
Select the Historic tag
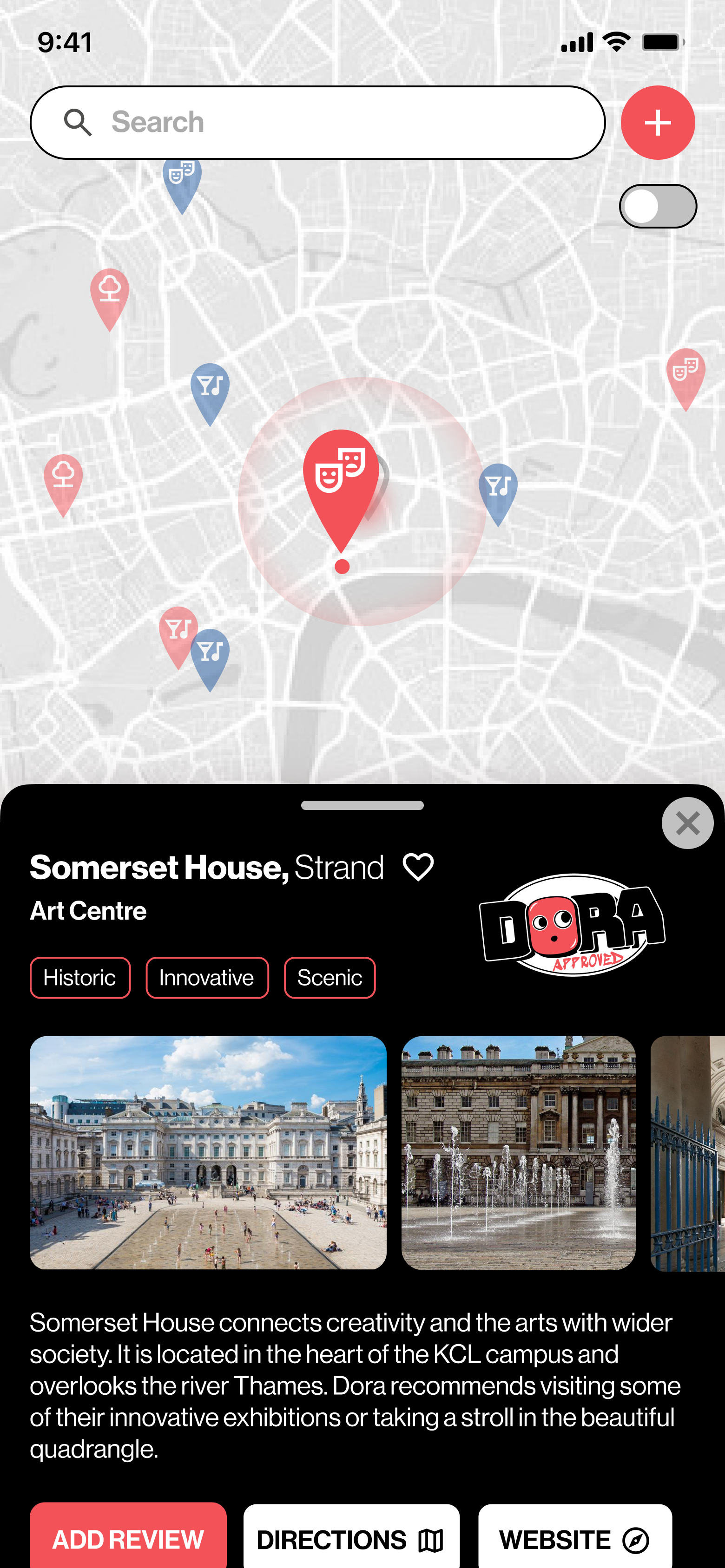[80, 978]
